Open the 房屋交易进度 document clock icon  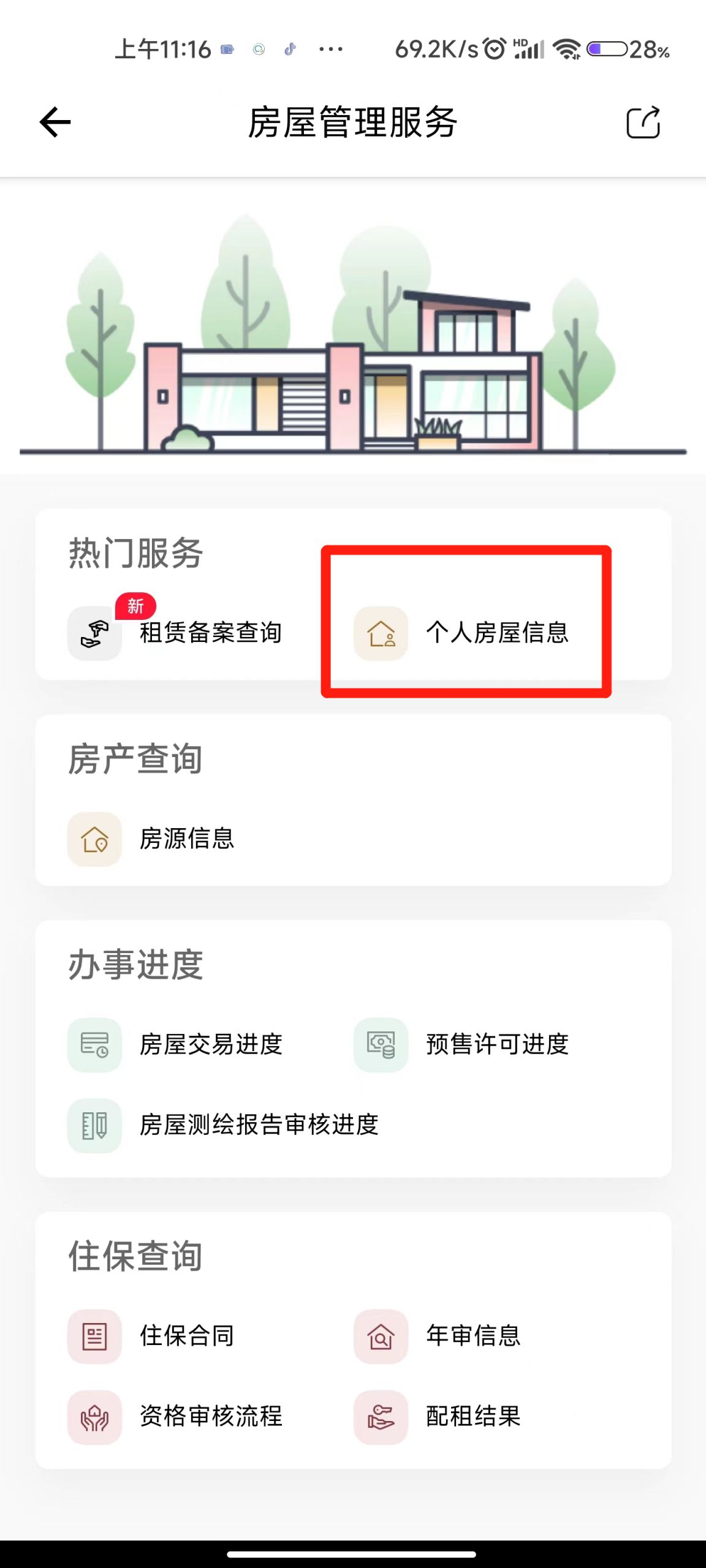[94, 1046]
